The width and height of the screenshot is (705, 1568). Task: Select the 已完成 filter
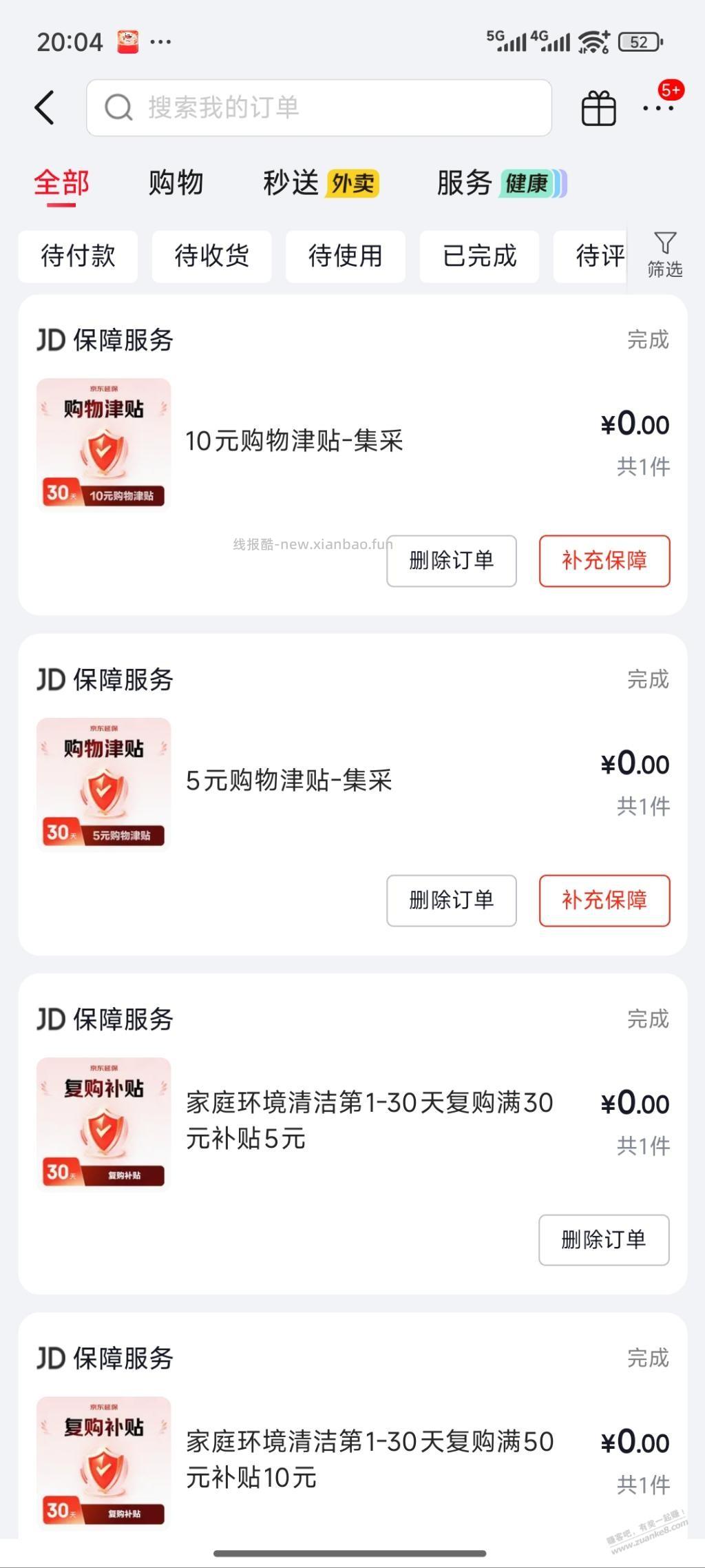(x=478, y=256)
